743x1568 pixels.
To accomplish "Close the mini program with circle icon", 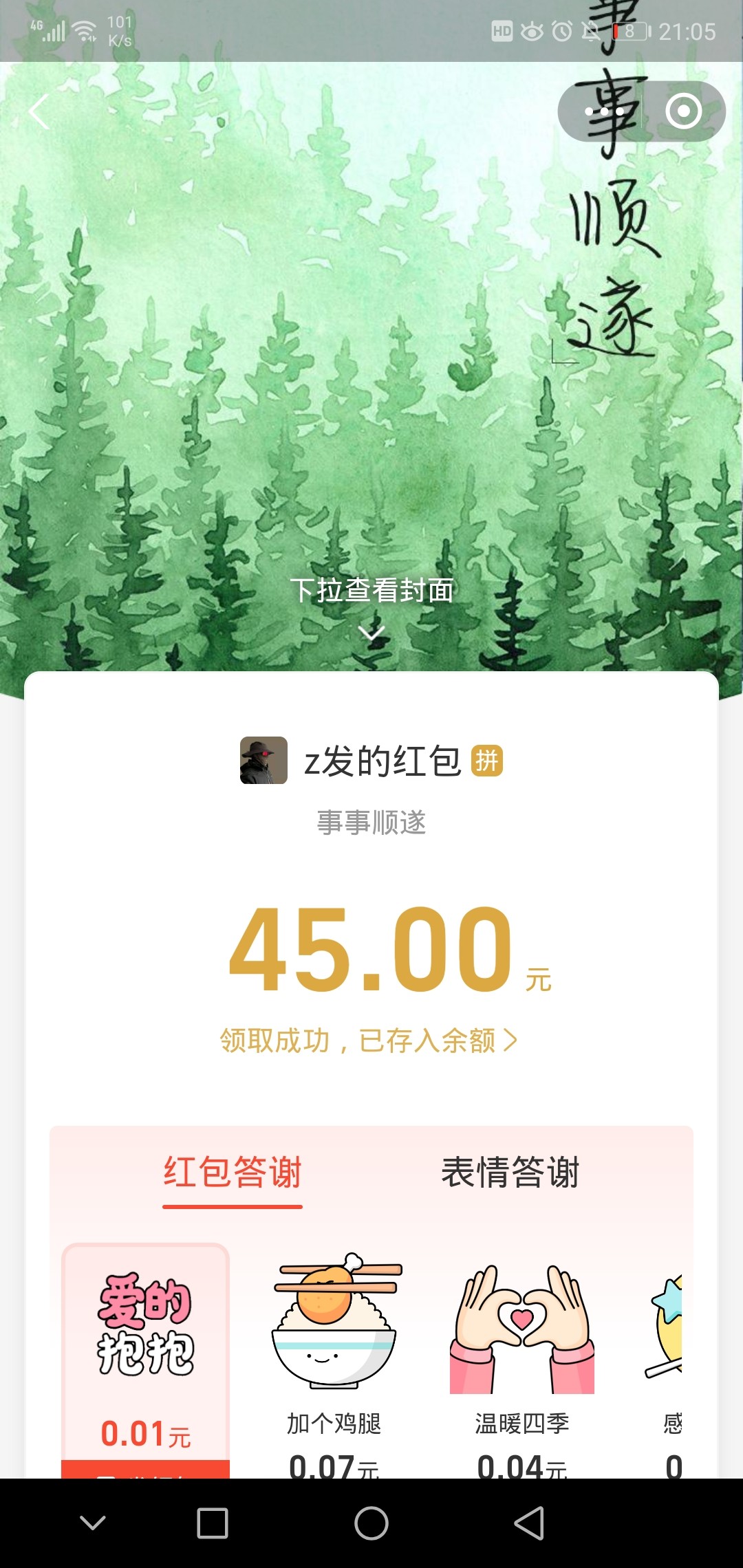I will (683, 111).
